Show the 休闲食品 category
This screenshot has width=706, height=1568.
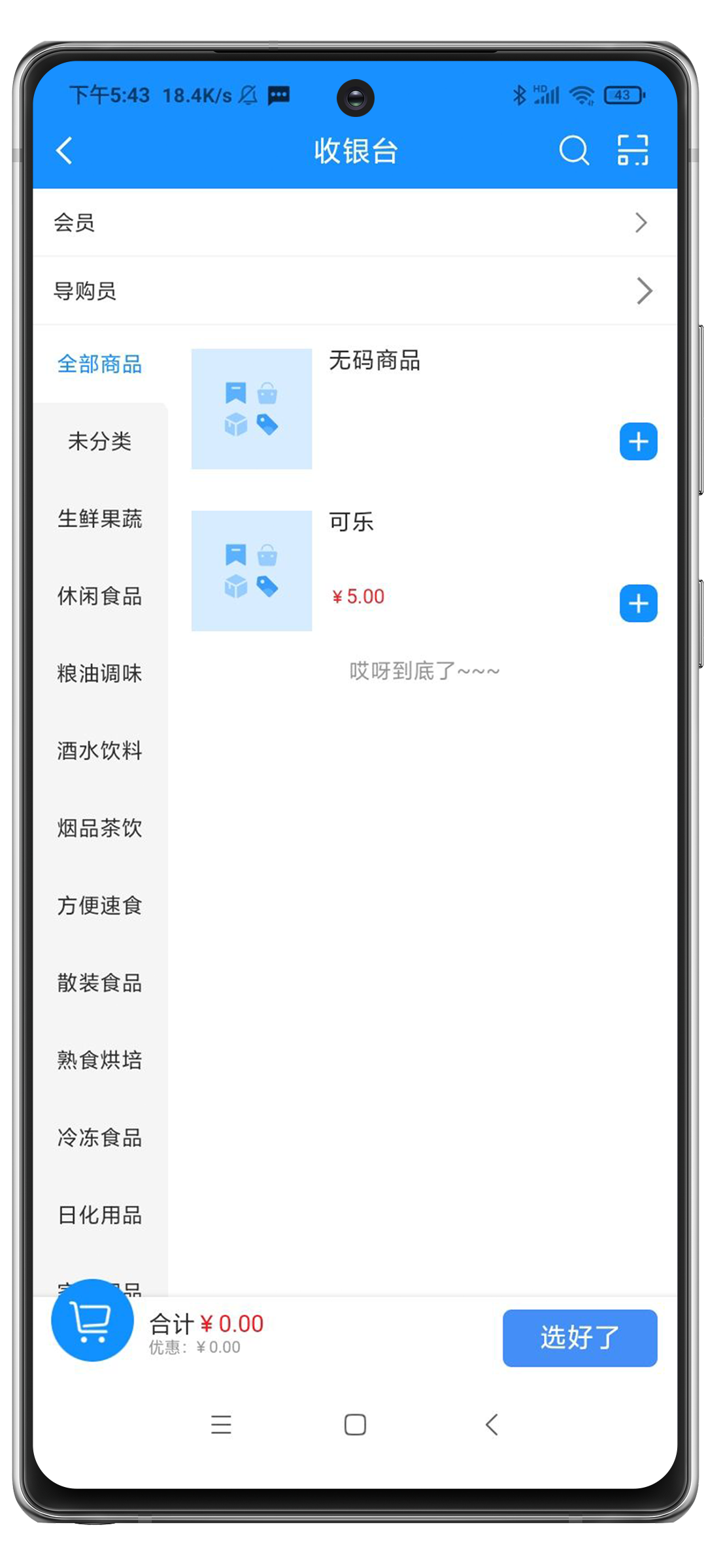coord(99,596)
